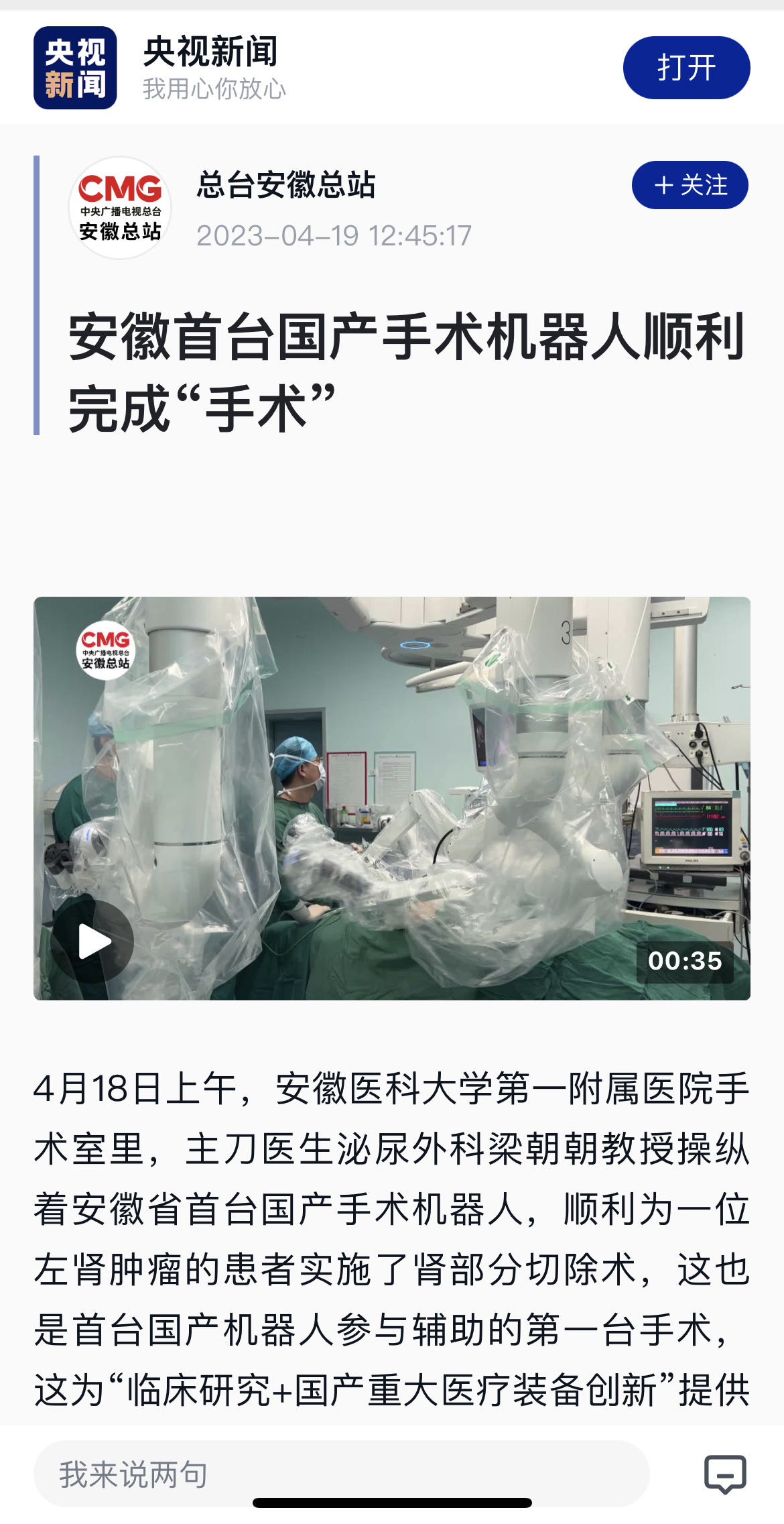The image size is (784, 1524).
Task: Tap the 打开 button to open app
Action: click(685, 68)
